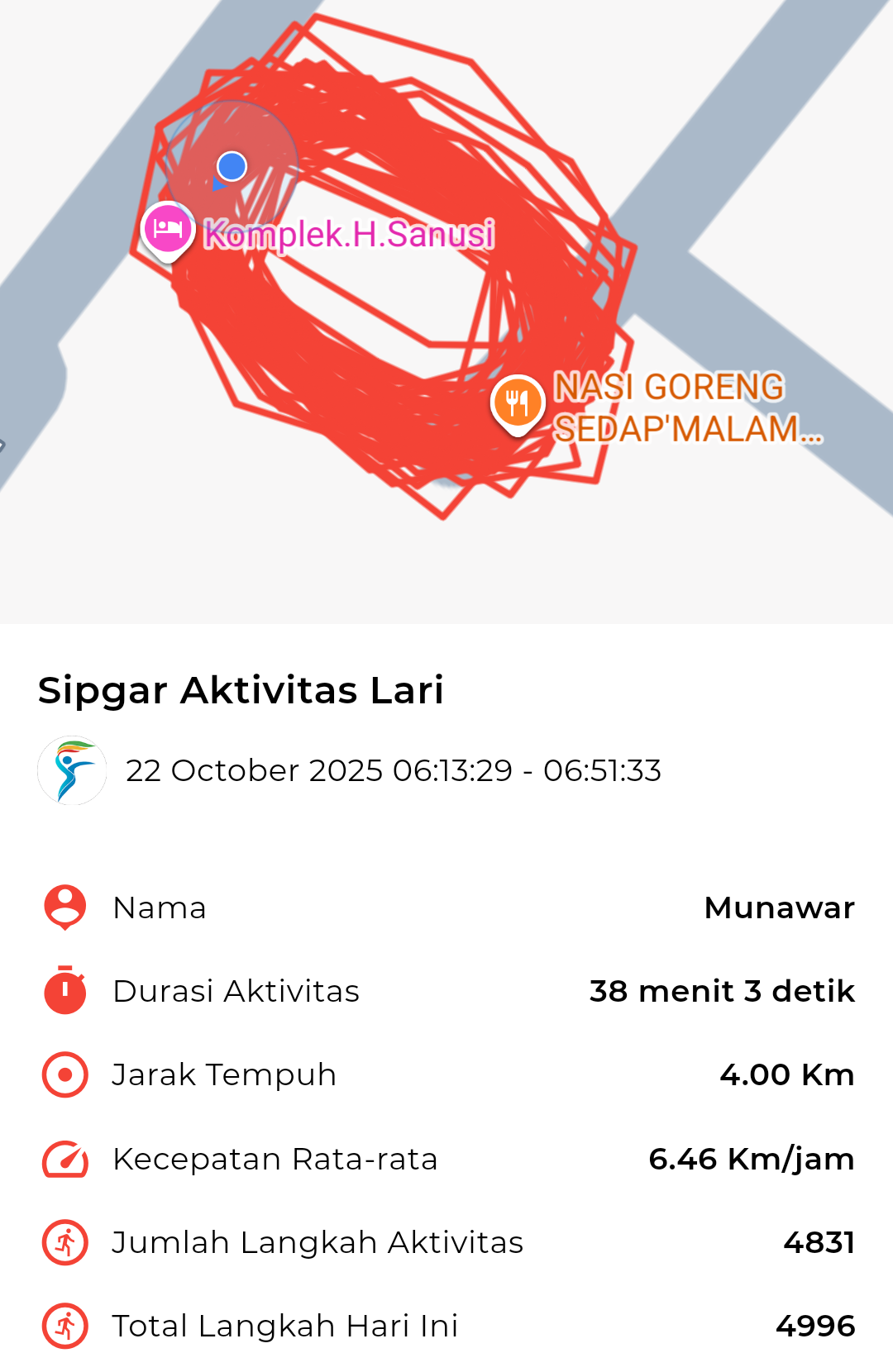Viewport: 893px width, 1372px height.
Task: Tap the Komplek.H.Sanusi lodging marker
Action: coord(168,229)
